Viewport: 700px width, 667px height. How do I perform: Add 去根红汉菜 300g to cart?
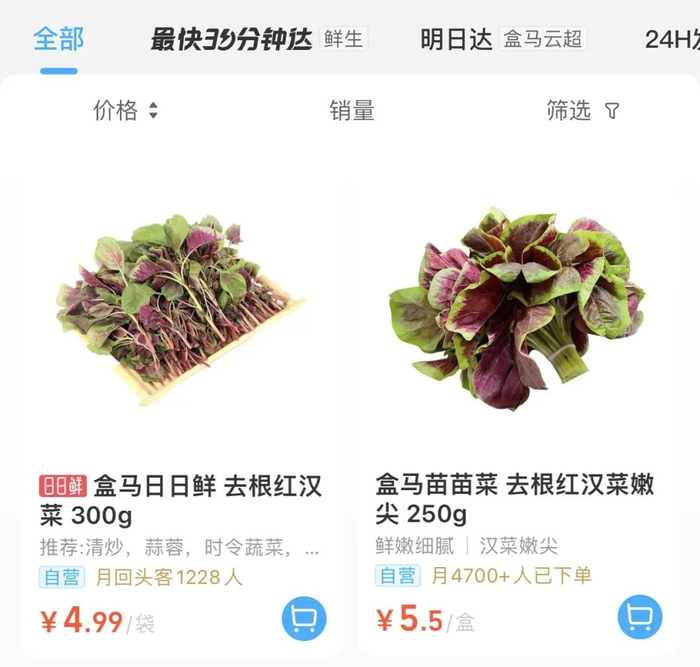(x=304, y=617)
